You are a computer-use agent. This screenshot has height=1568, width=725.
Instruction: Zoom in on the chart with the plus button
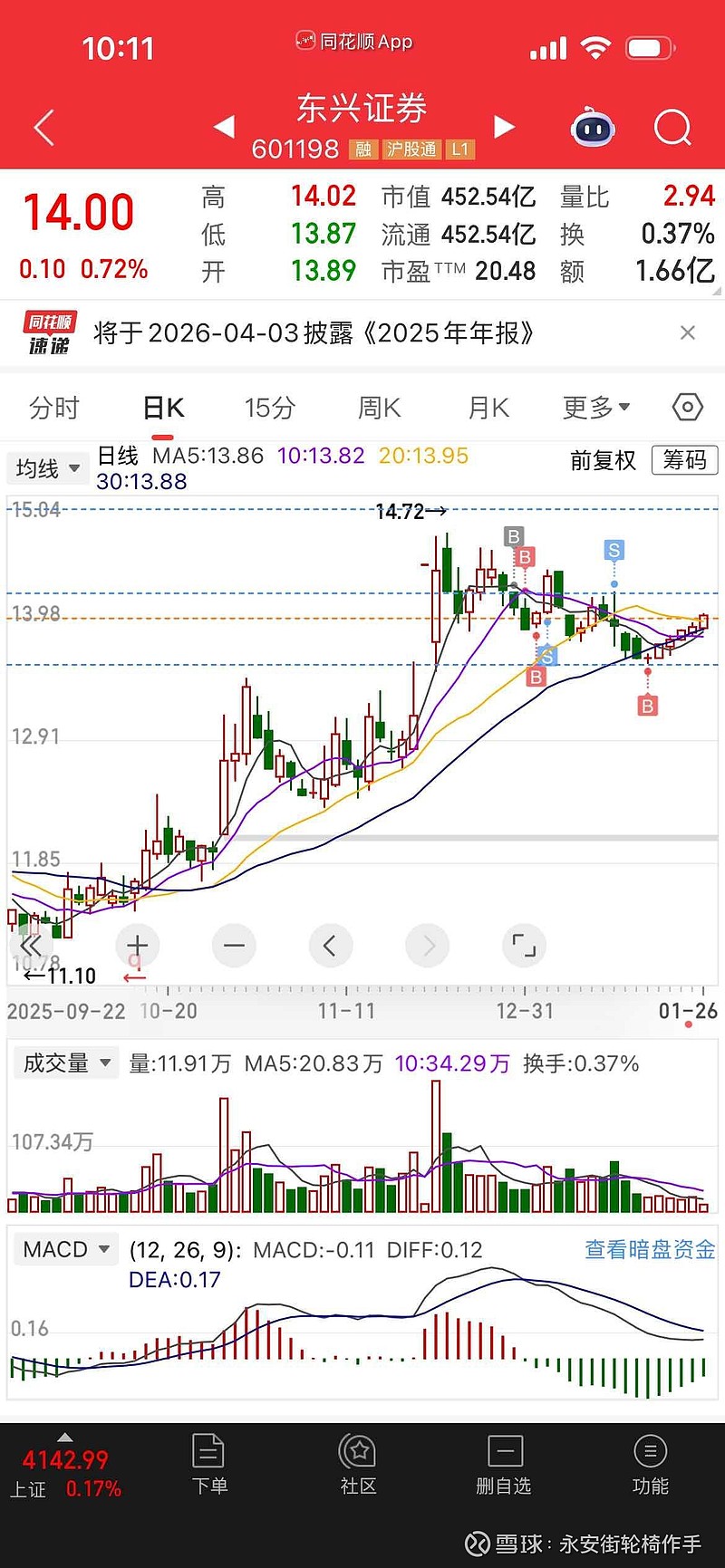pyautogui.click(x=137, y=945)
